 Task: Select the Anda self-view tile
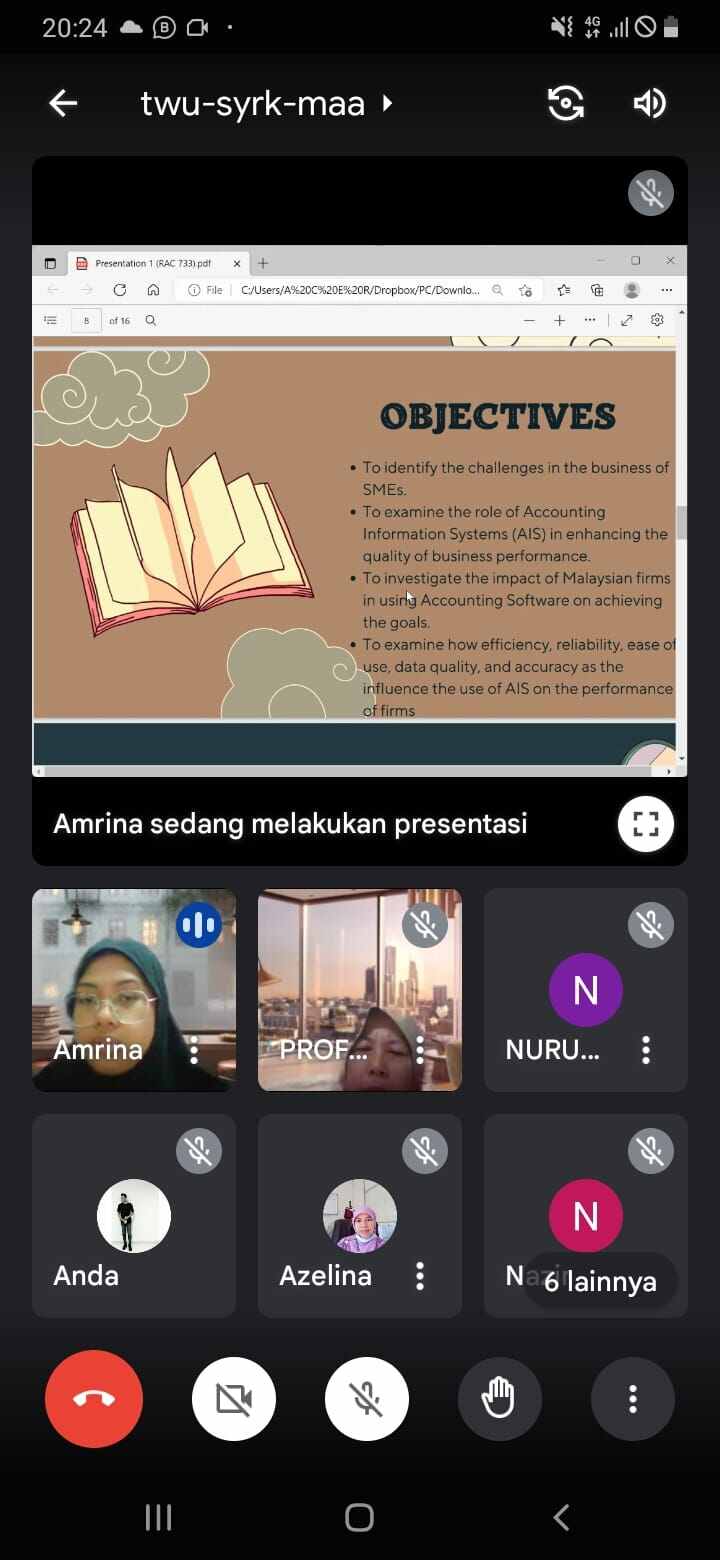[134, 1216]
